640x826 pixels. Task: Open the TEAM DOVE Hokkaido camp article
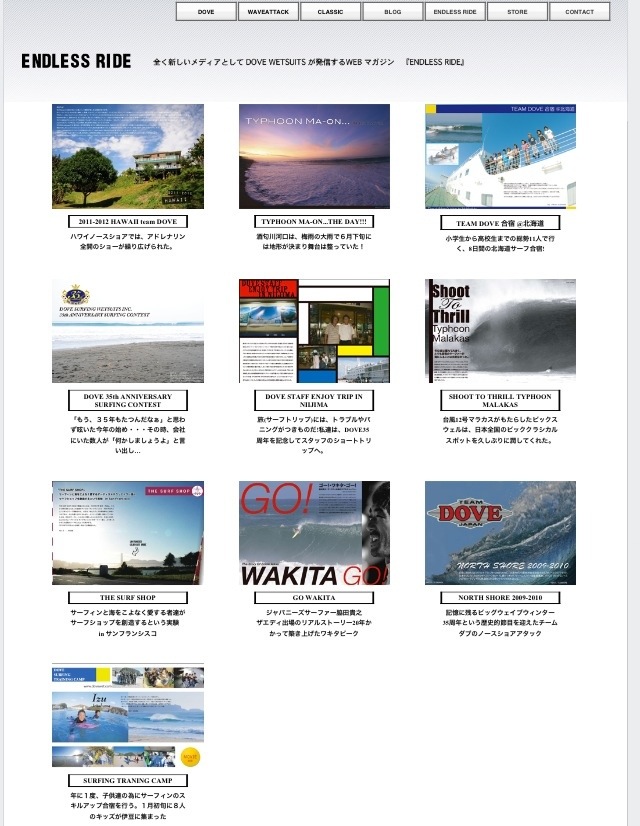click(x=500, y=222)
